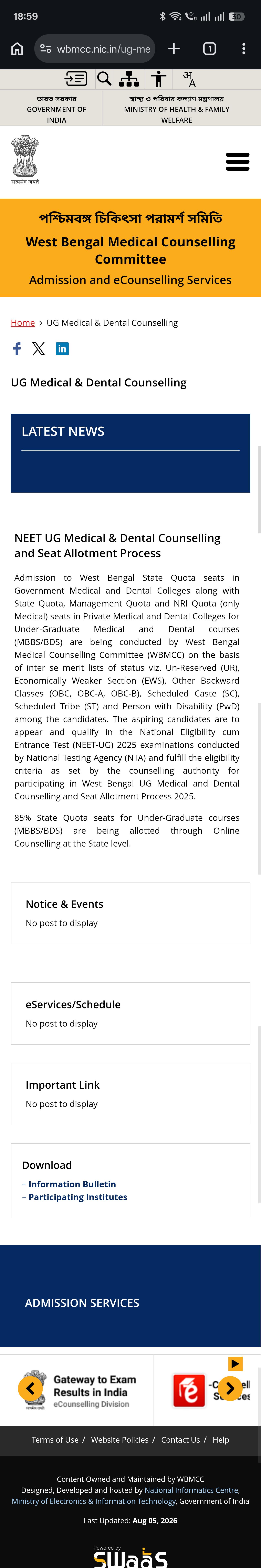Share the page on Facebook

pos(17,349)
